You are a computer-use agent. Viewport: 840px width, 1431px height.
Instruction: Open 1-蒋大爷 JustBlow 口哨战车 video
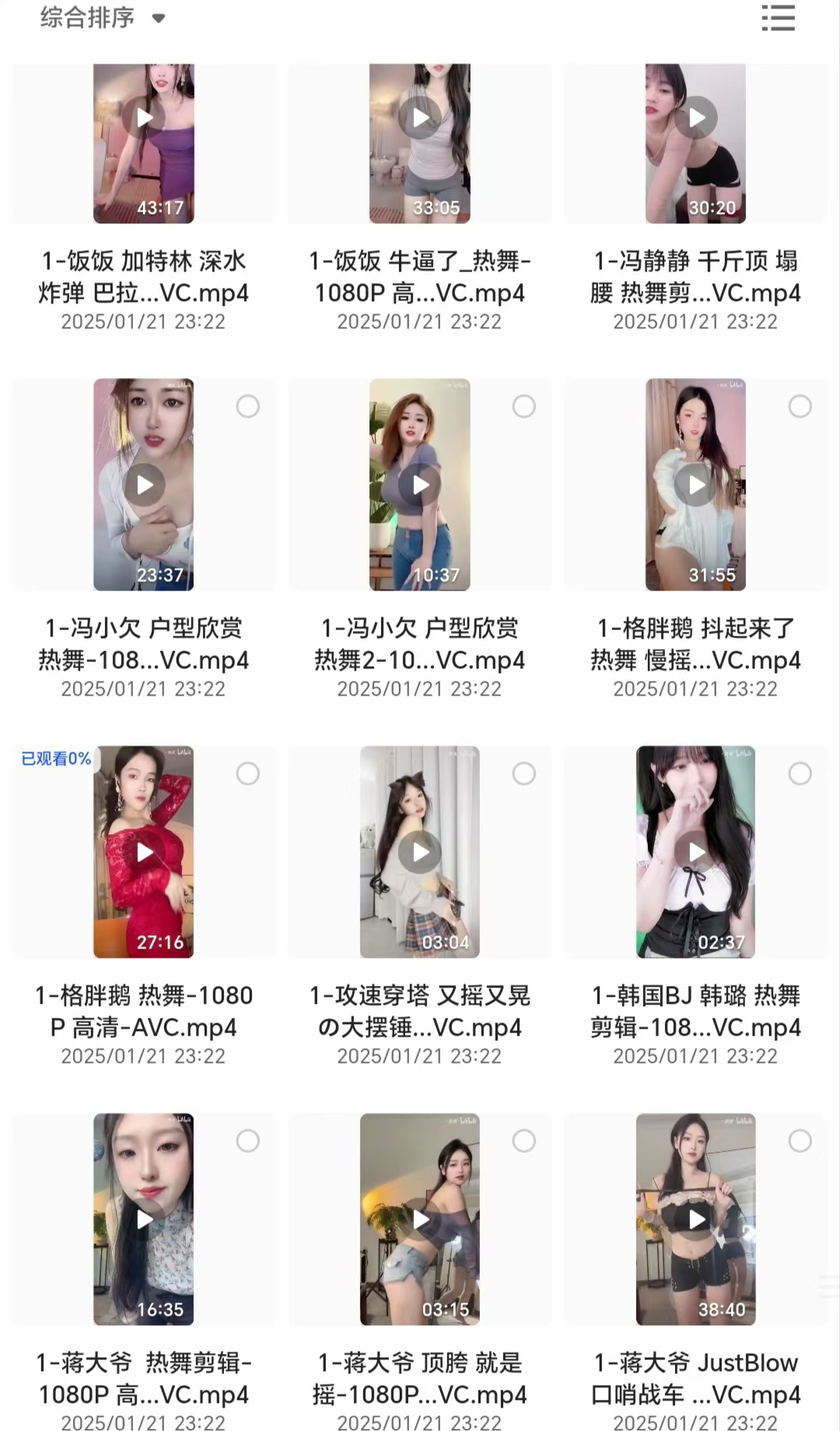[x=696, y=1219]
